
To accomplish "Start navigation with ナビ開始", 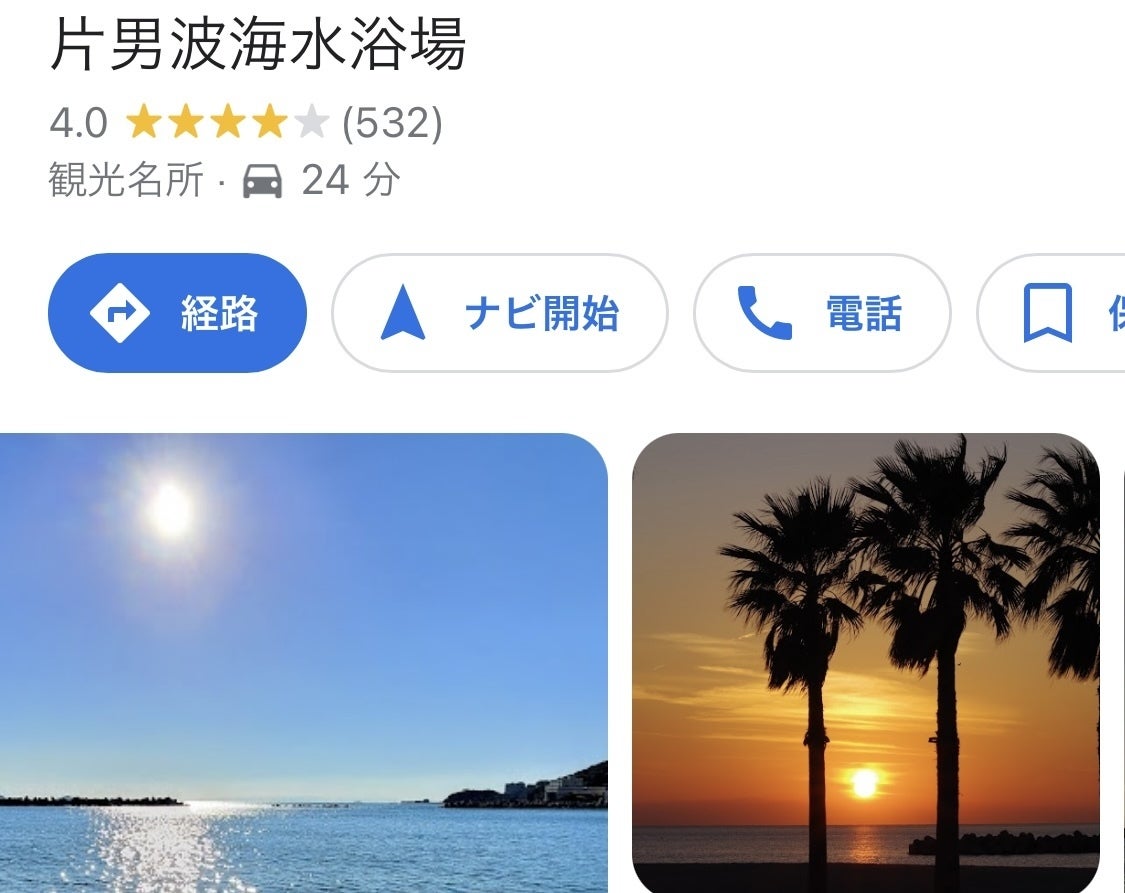I will [x=499, y=313].
